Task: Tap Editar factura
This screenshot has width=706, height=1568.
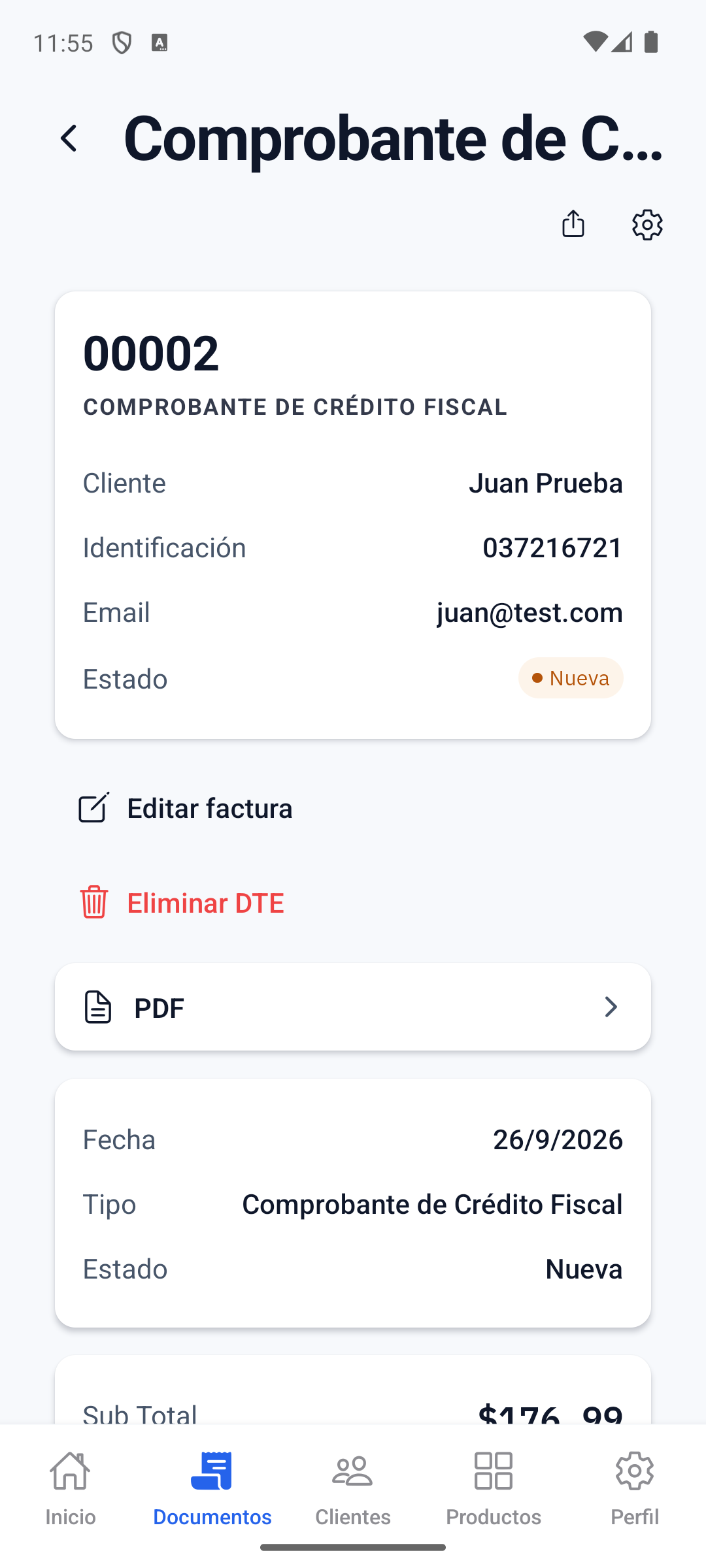Action: coord(185,808)
